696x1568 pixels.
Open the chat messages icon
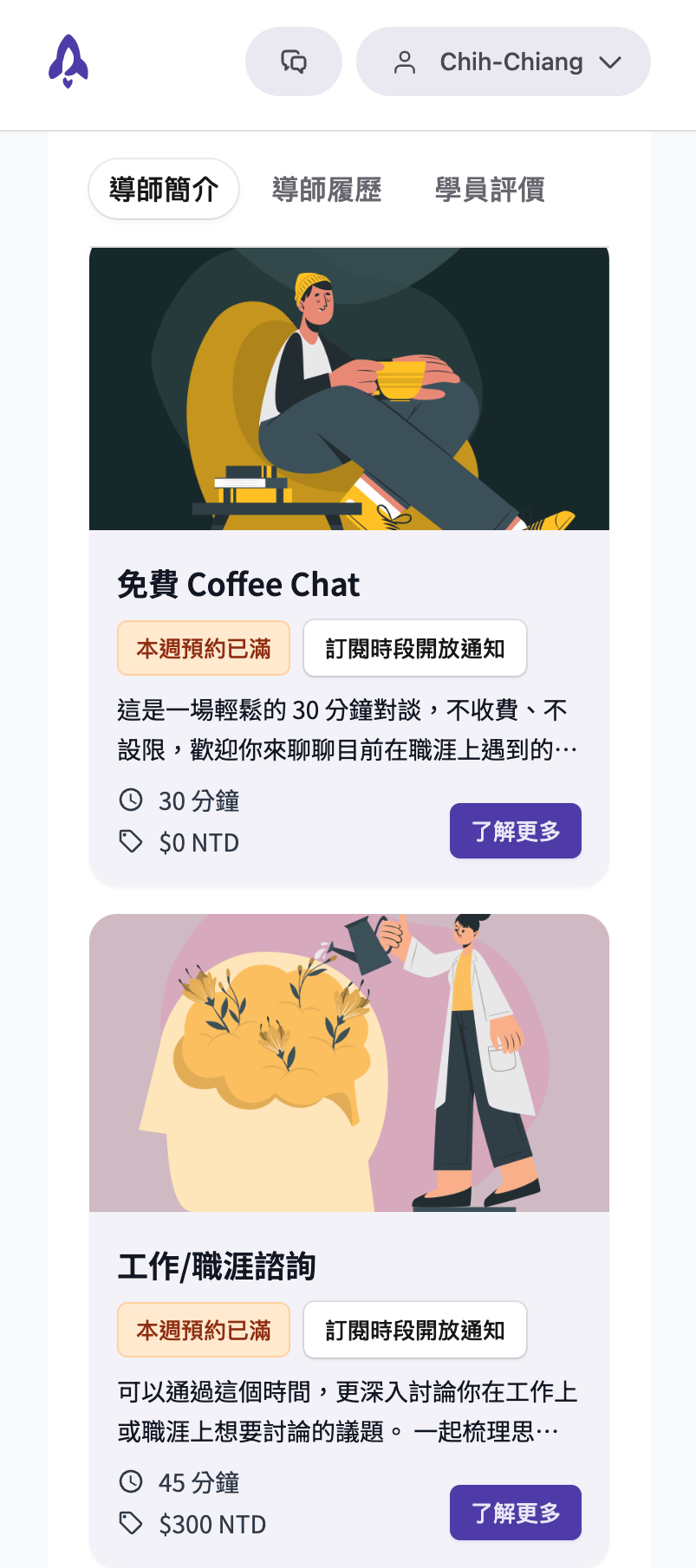pyautogui.click(x=294, y=62)
